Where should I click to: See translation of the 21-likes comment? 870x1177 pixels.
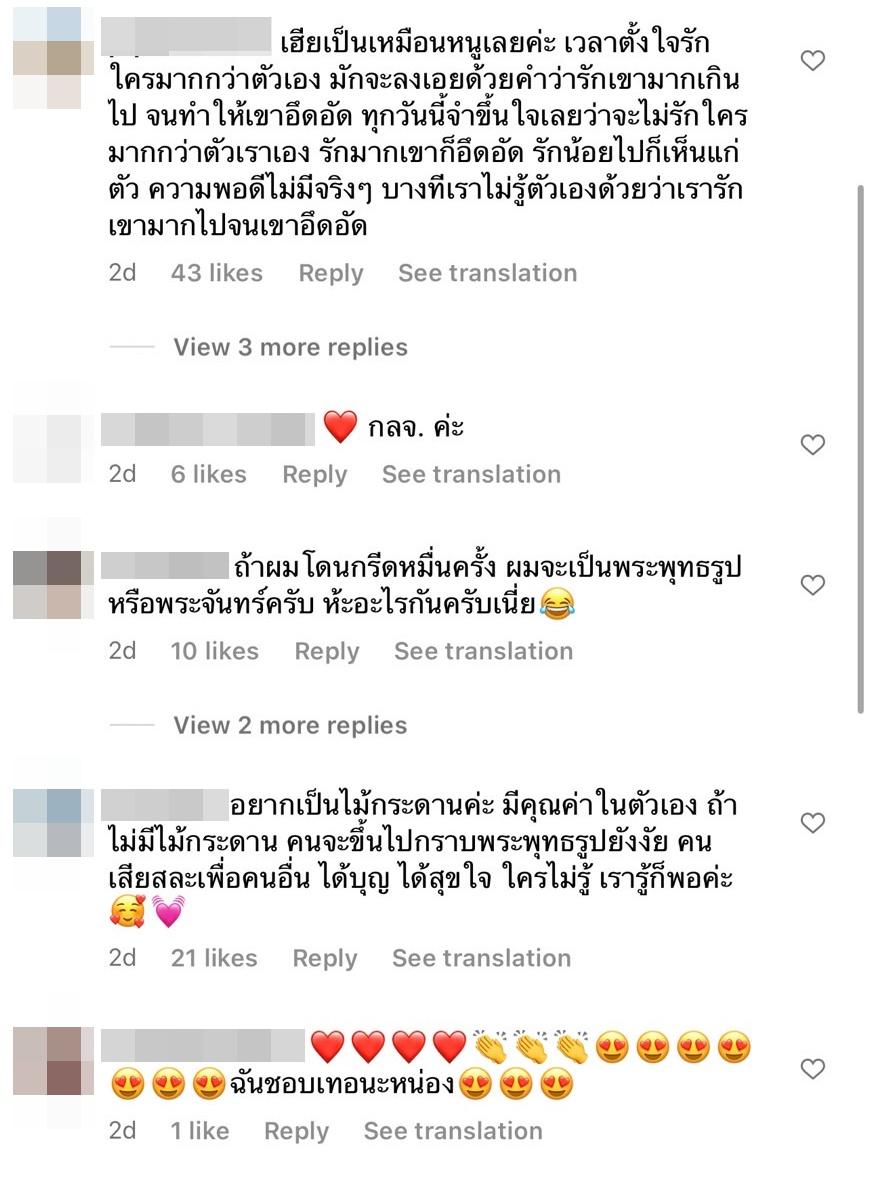[x=481, y=958]
